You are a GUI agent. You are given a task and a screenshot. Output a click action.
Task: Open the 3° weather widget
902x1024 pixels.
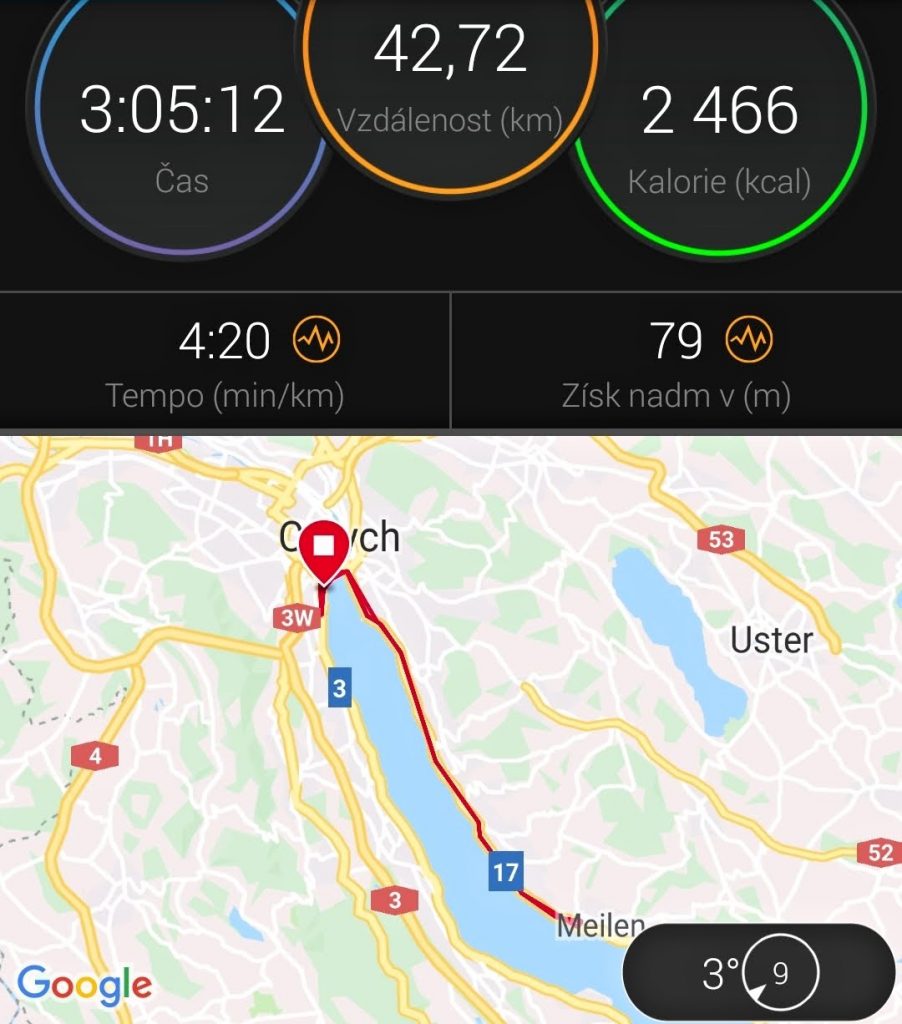click(758, 973)
